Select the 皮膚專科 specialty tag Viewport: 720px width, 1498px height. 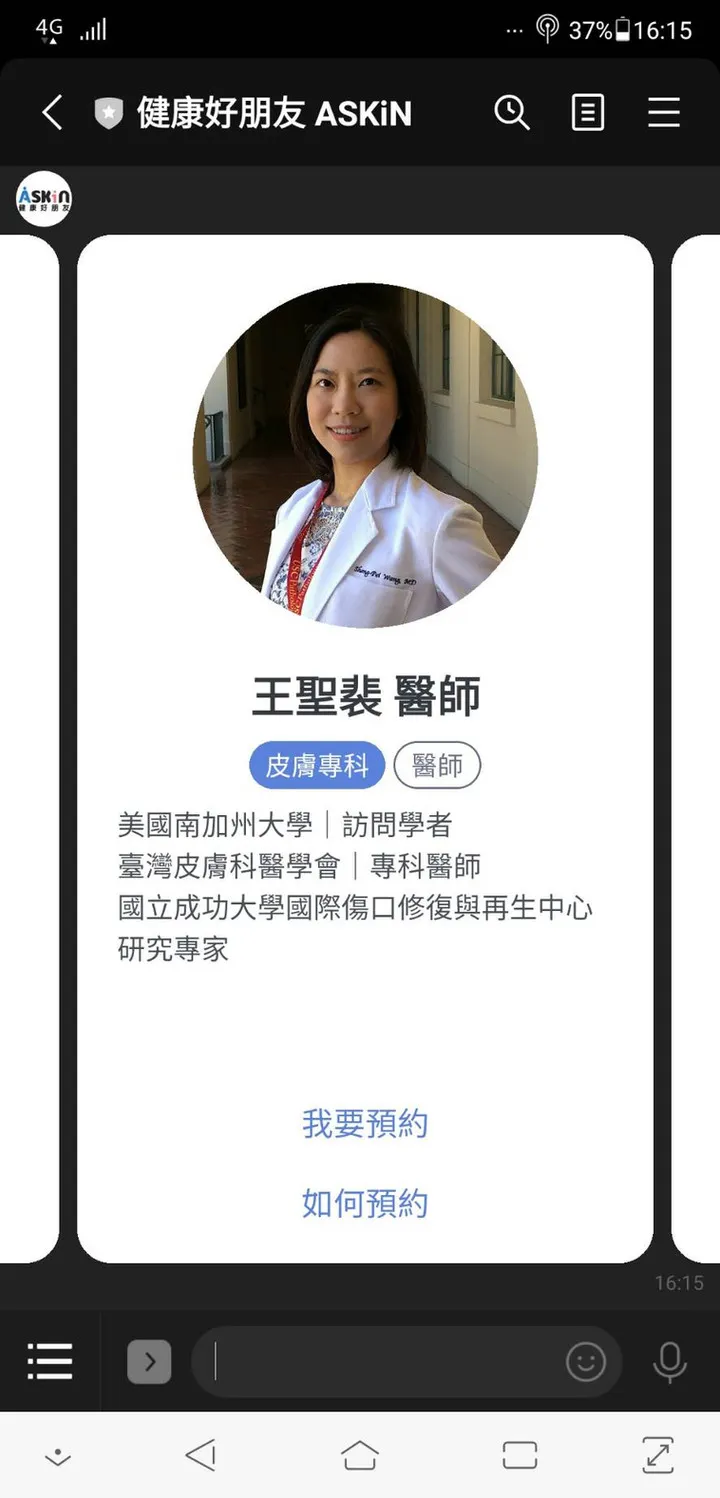click(316, 764)
